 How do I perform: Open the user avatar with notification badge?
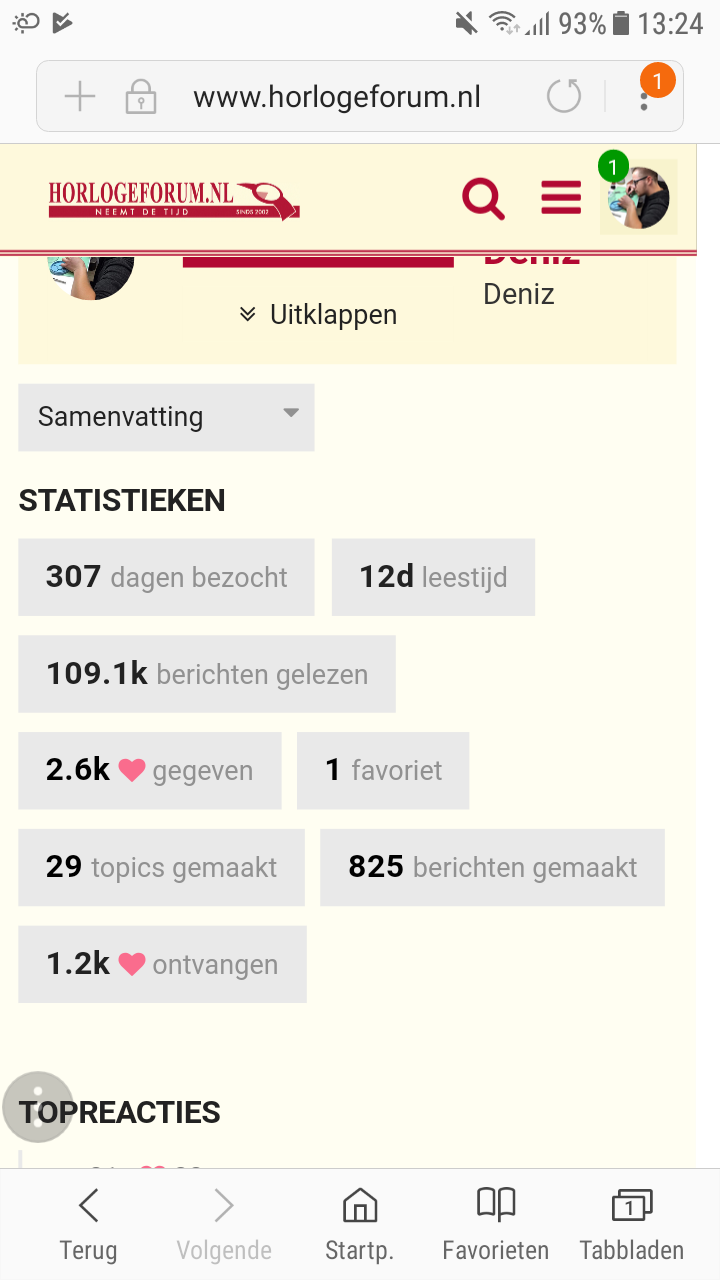(638, 197)
